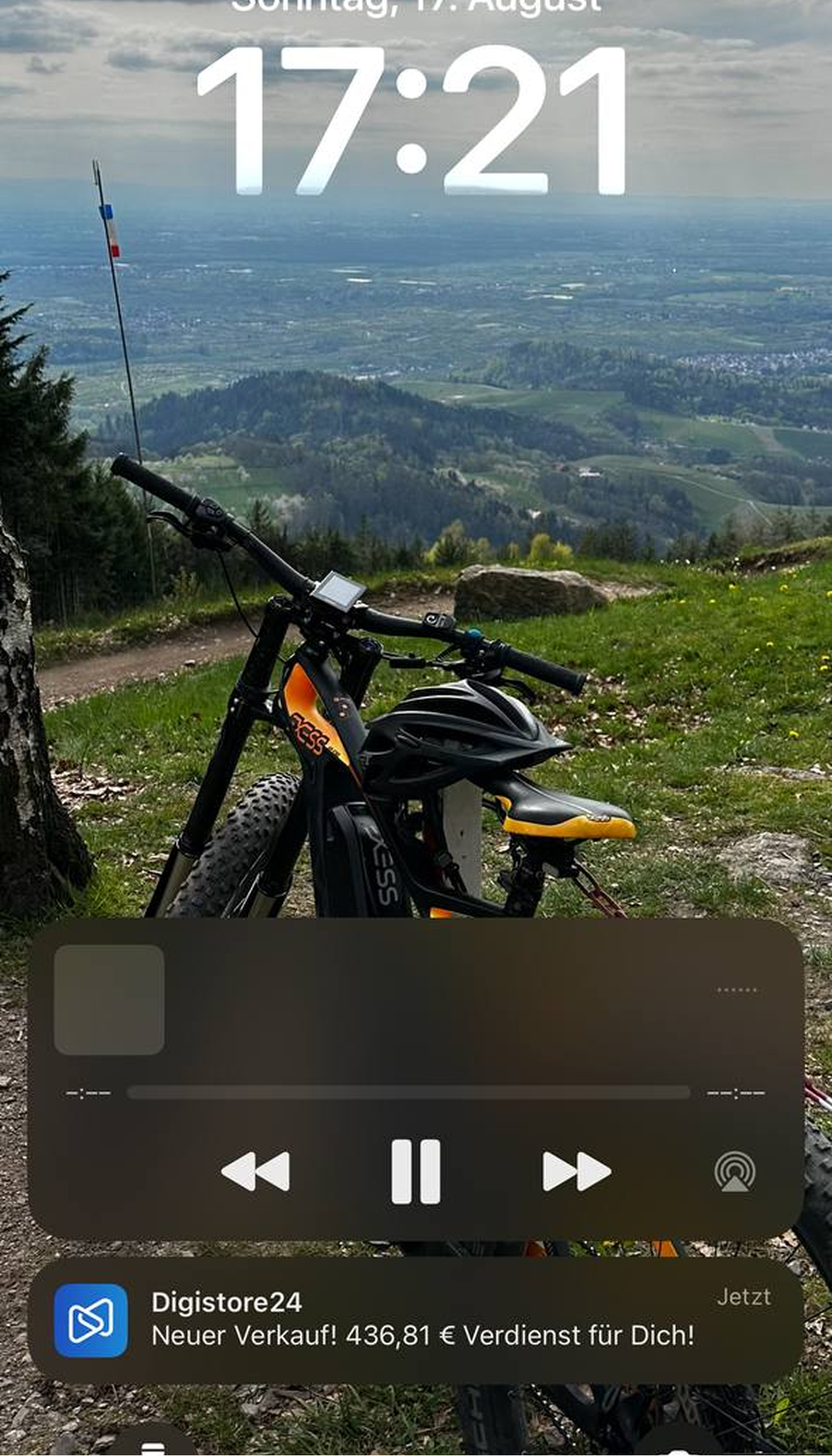Skip back with the rewind button
The height and width of the screenshot is (1456, 832).
click(x=255, y=1171)
